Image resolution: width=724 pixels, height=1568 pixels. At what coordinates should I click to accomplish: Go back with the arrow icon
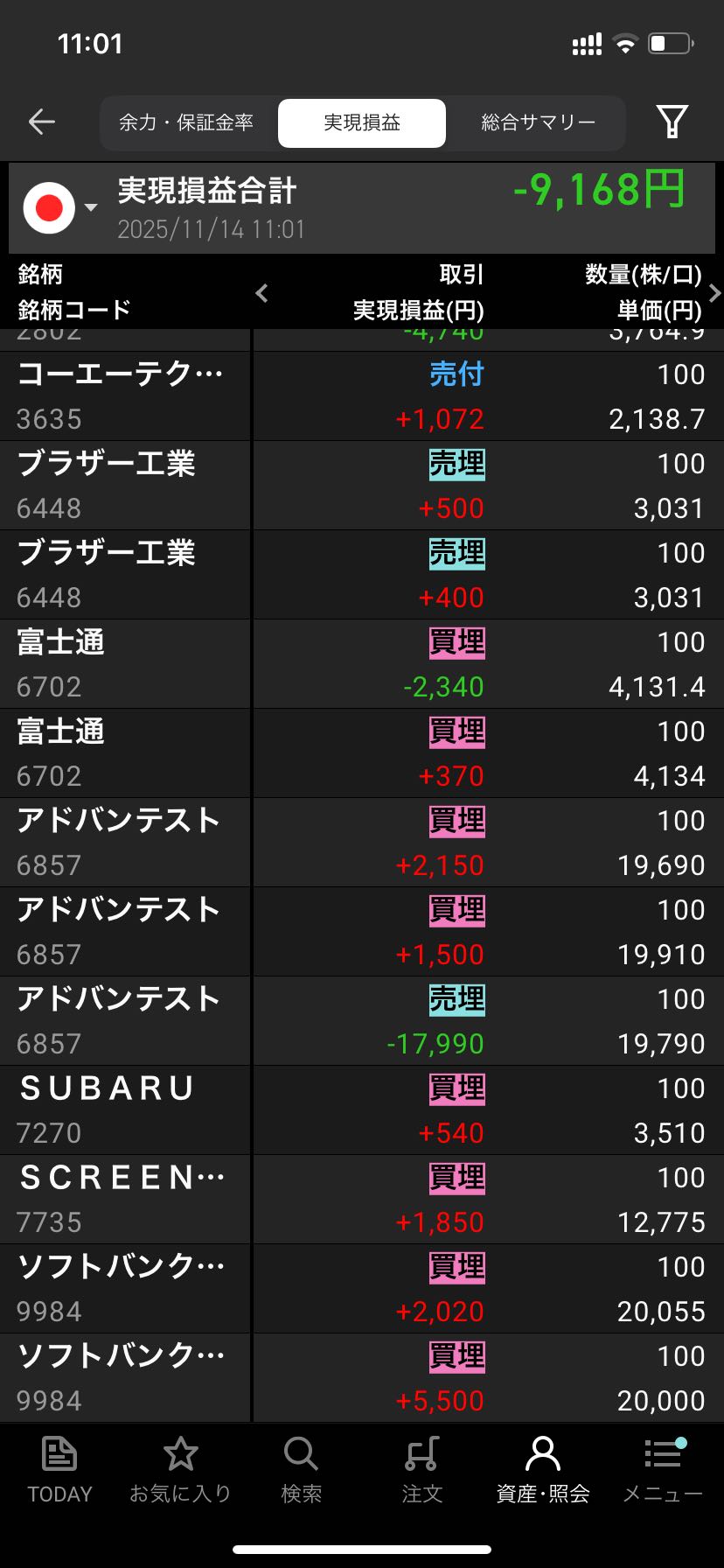click(42, 122)
